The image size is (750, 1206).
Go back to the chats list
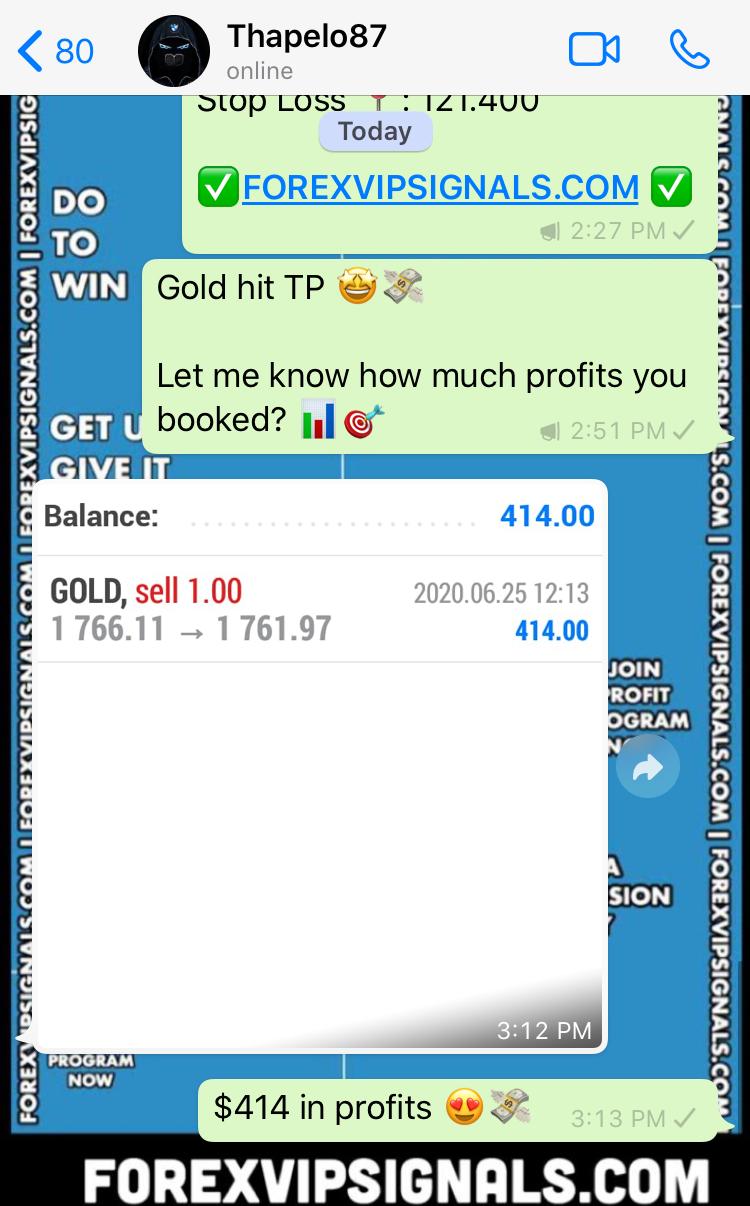click(55, 50)
